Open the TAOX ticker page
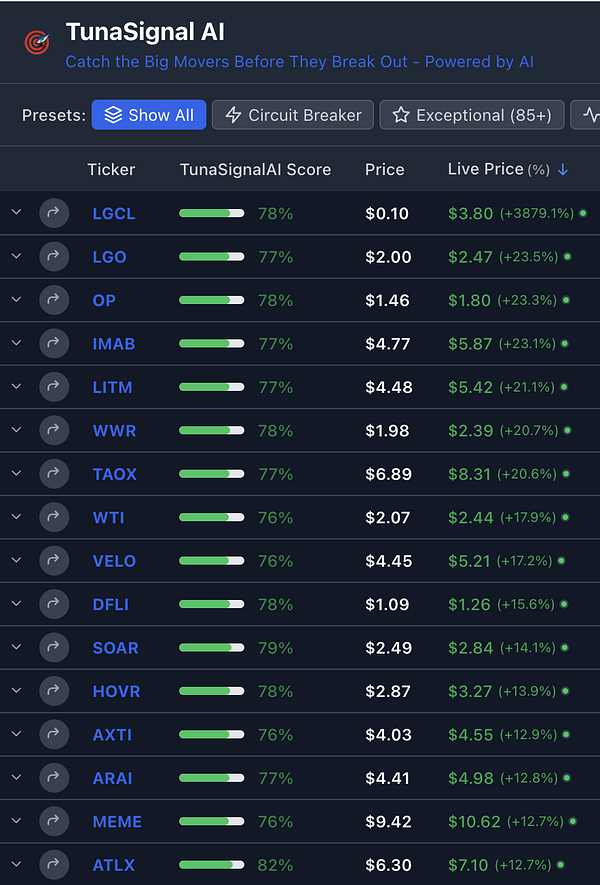 tap(114, 474)
